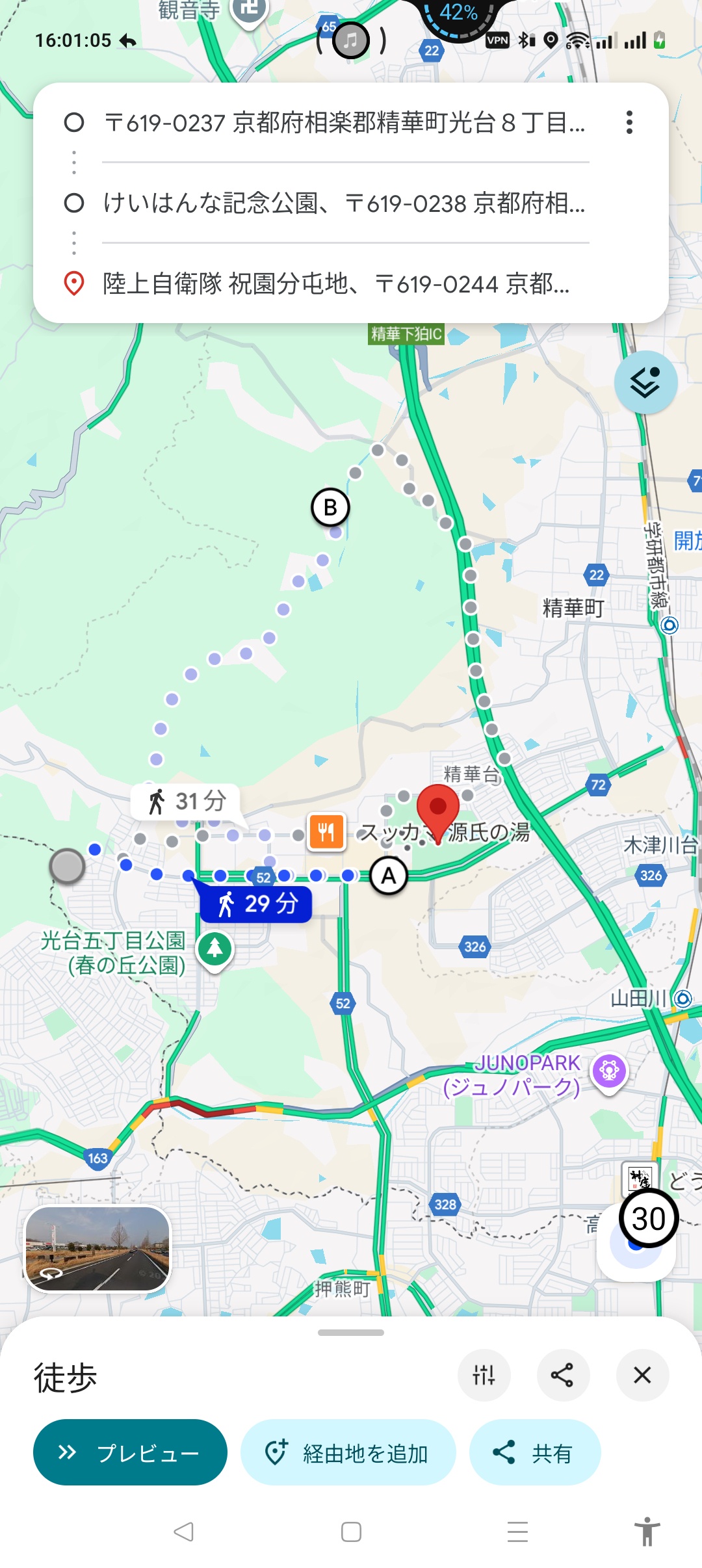Add a stop with 経由地を追加
702x1568 pixels.
point(348,1452)
